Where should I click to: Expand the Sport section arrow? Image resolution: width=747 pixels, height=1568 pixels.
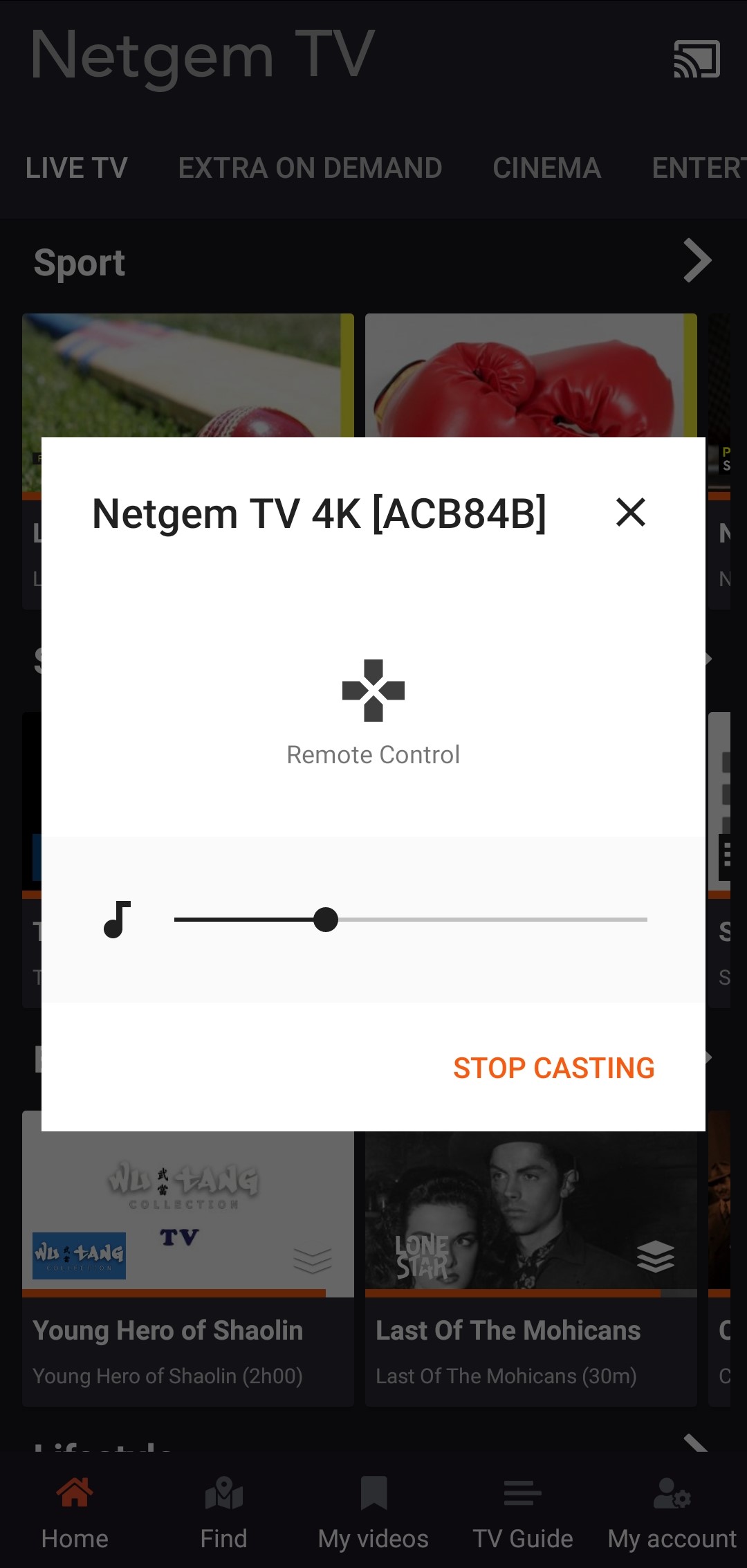click(x=697, y=261)
